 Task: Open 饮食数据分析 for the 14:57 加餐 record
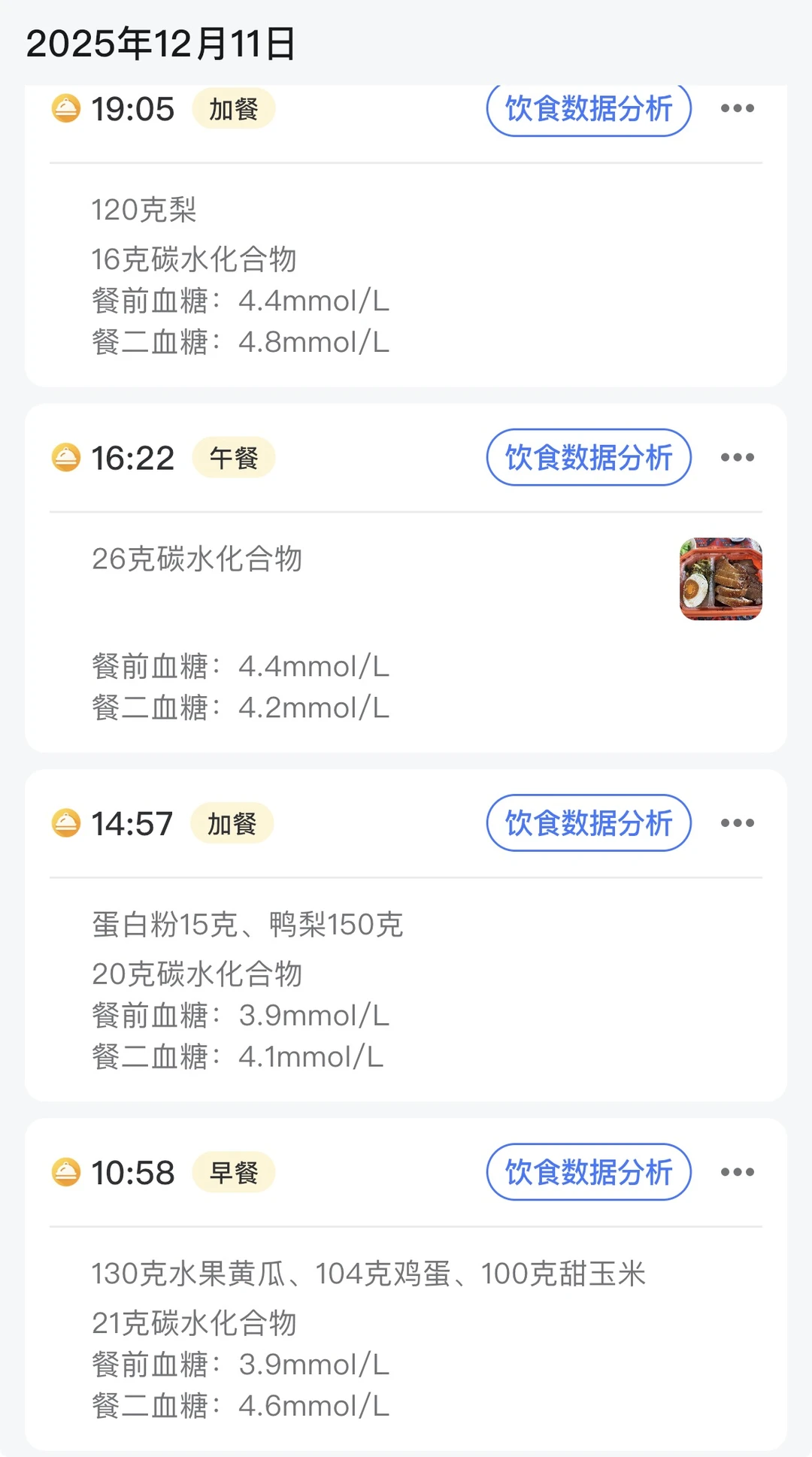(589, 822)
